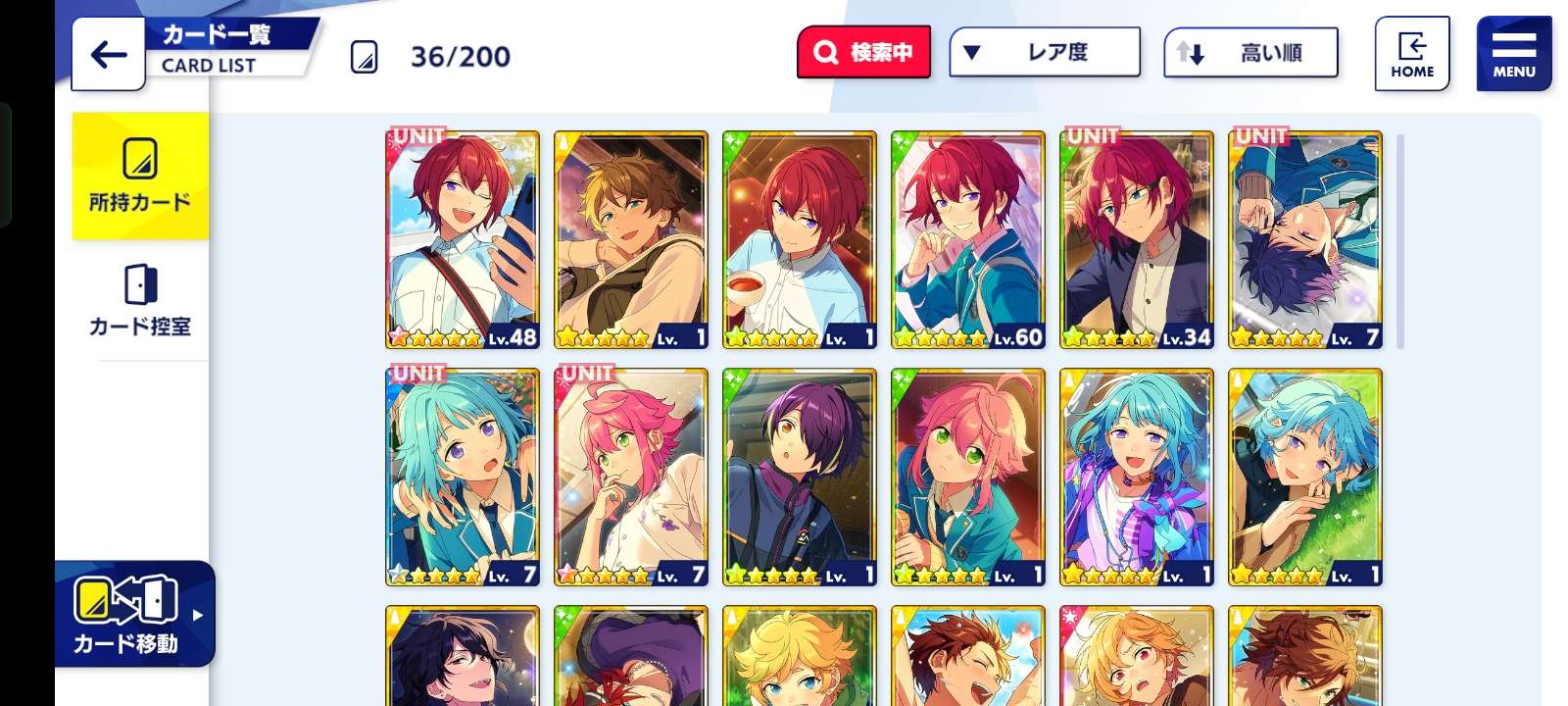Open the red-haired UNIT card at Lv.48

click(x=463, y=239)
